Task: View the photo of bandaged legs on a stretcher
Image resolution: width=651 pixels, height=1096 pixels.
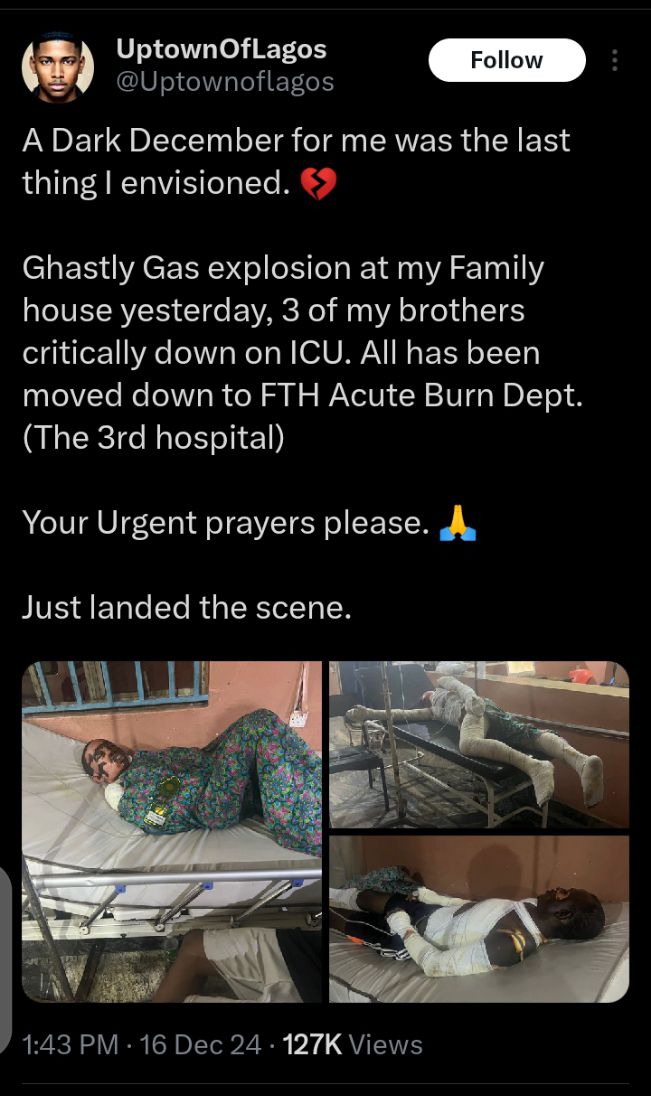Action: pos(479,744)
